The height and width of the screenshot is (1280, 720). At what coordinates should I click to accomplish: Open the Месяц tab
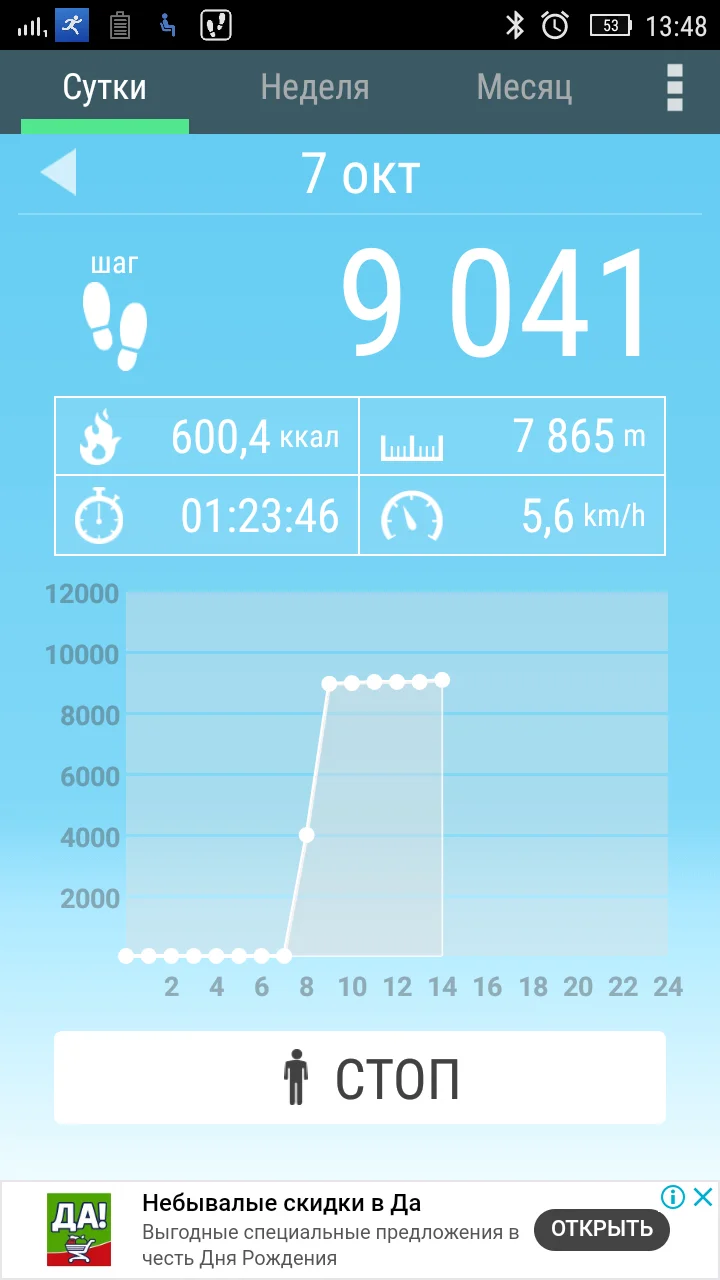click(524, 88)
